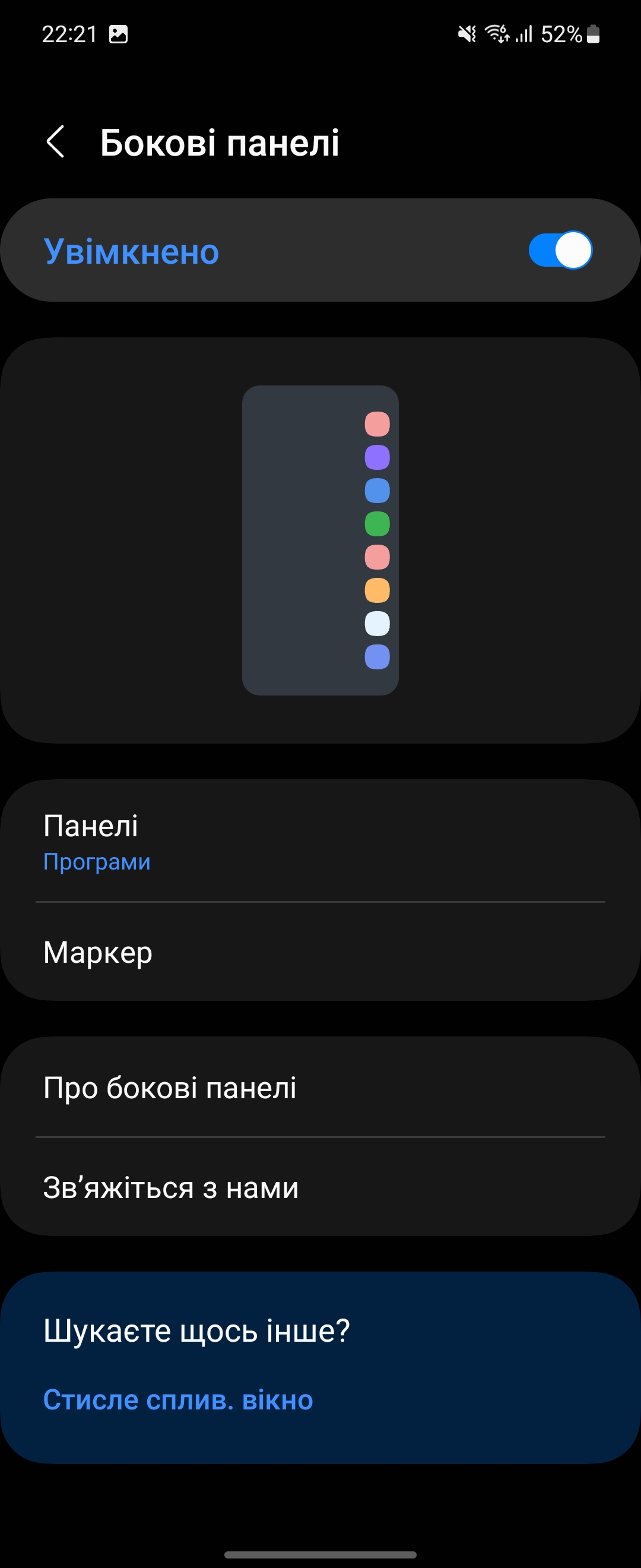
Task: Select Зв'яжіться з нами
Action: 320,1187
